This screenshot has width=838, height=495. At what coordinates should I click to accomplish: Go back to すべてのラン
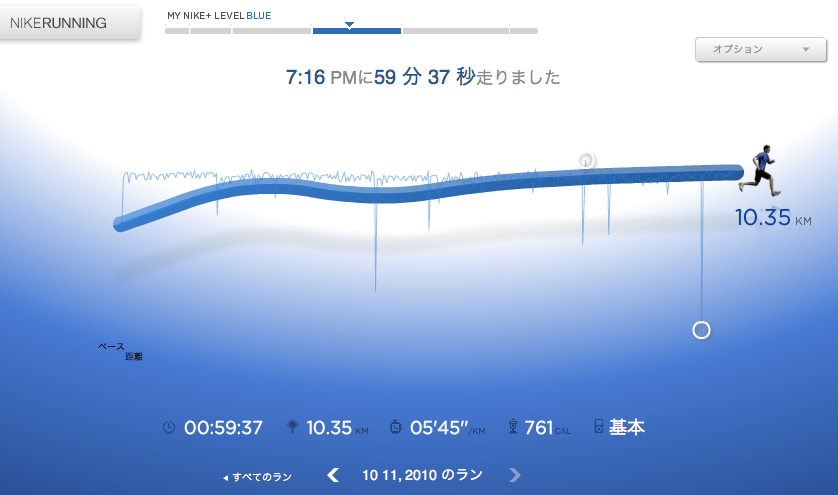(258, 477)
